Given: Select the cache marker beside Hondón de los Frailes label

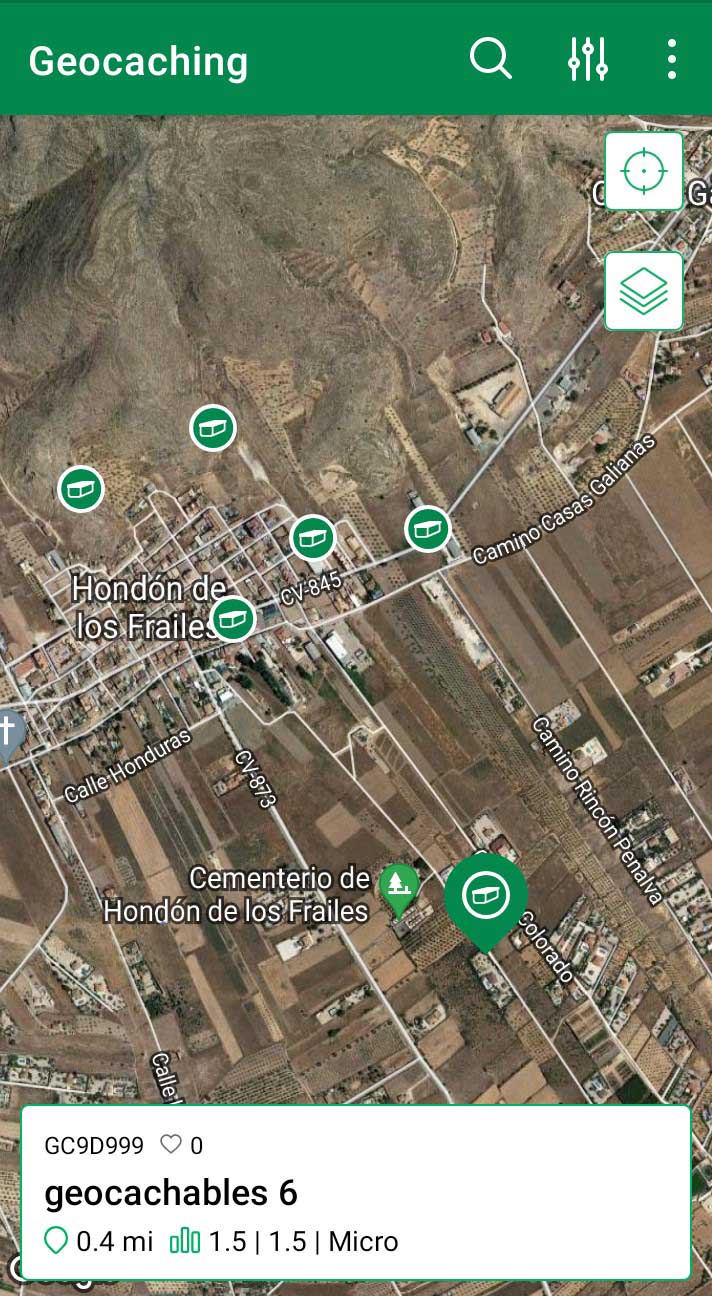Looking at the screenshot, I should click(x=233, y=618).
